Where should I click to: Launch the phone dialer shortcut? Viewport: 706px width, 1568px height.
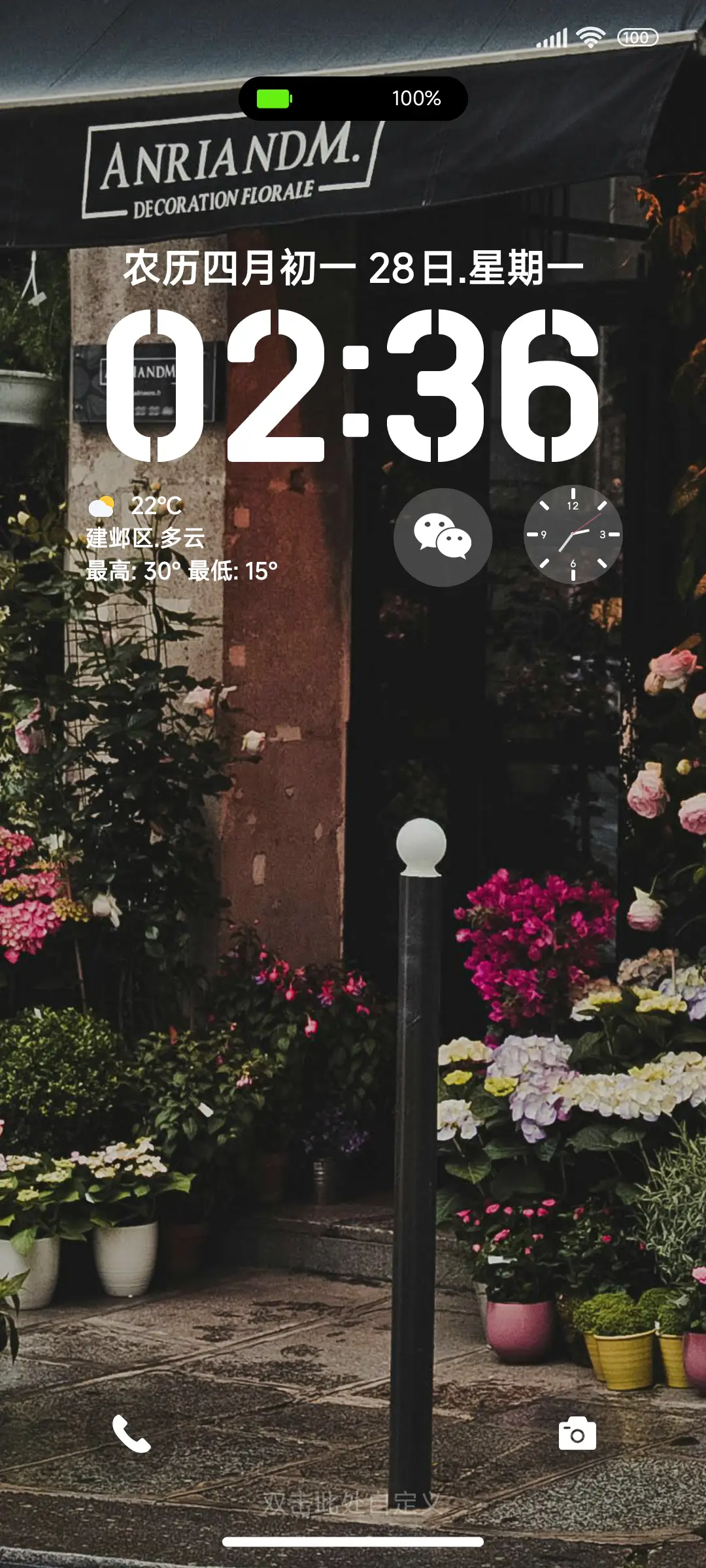coord(131,1433)
